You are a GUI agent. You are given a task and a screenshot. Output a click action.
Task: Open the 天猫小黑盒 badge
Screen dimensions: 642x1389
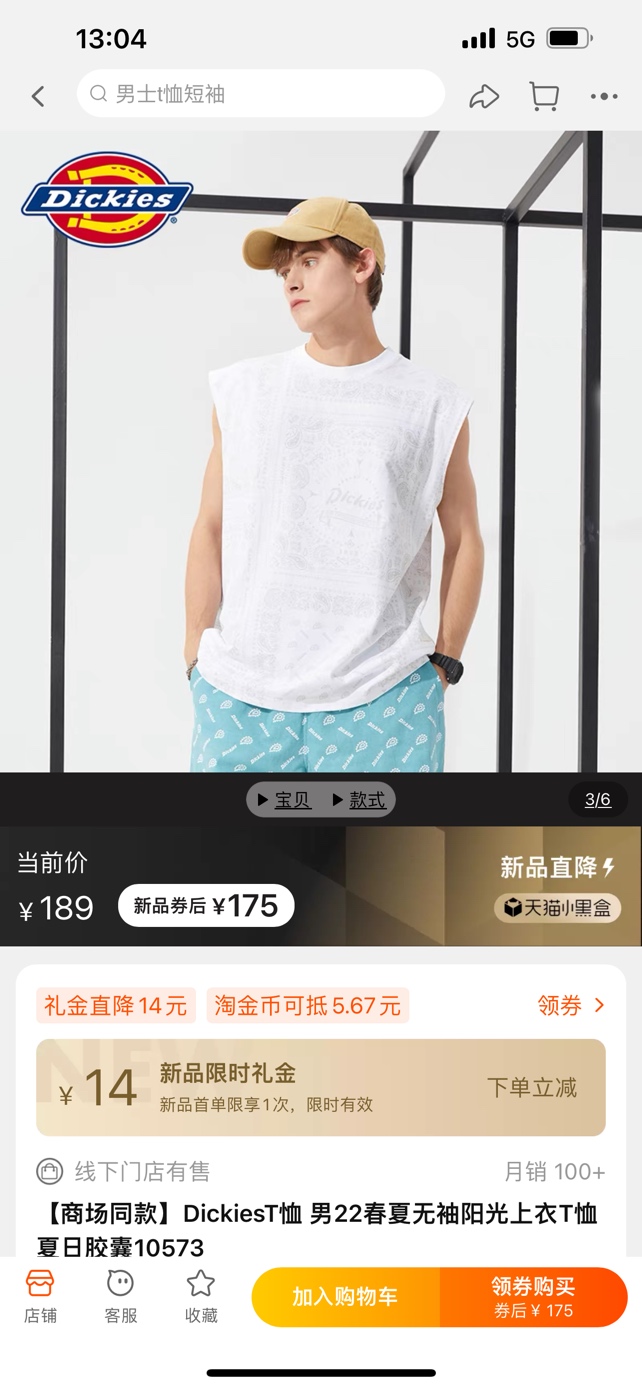558,908
